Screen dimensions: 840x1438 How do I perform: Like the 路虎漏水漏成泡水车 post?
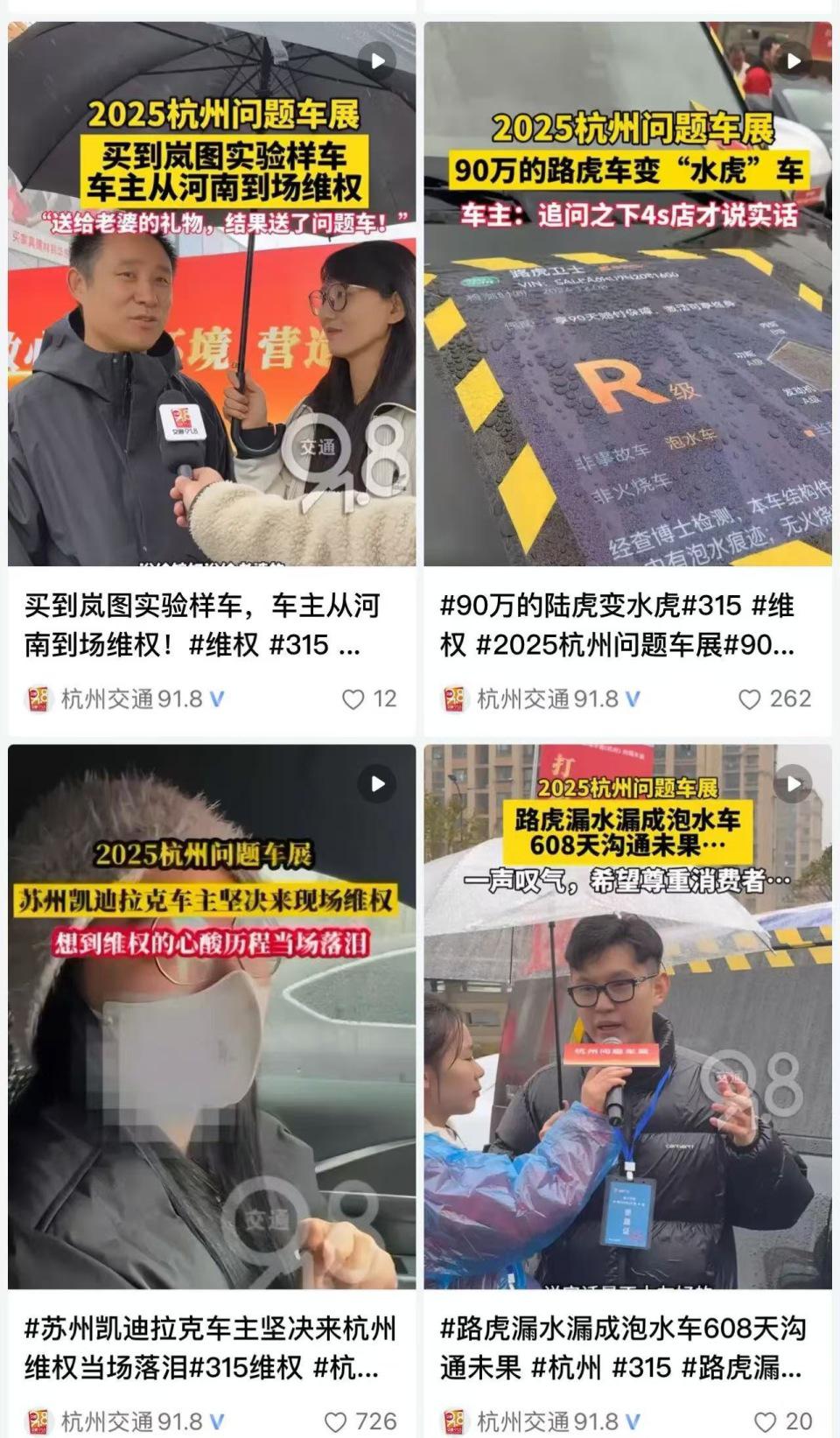[765, 1422]
